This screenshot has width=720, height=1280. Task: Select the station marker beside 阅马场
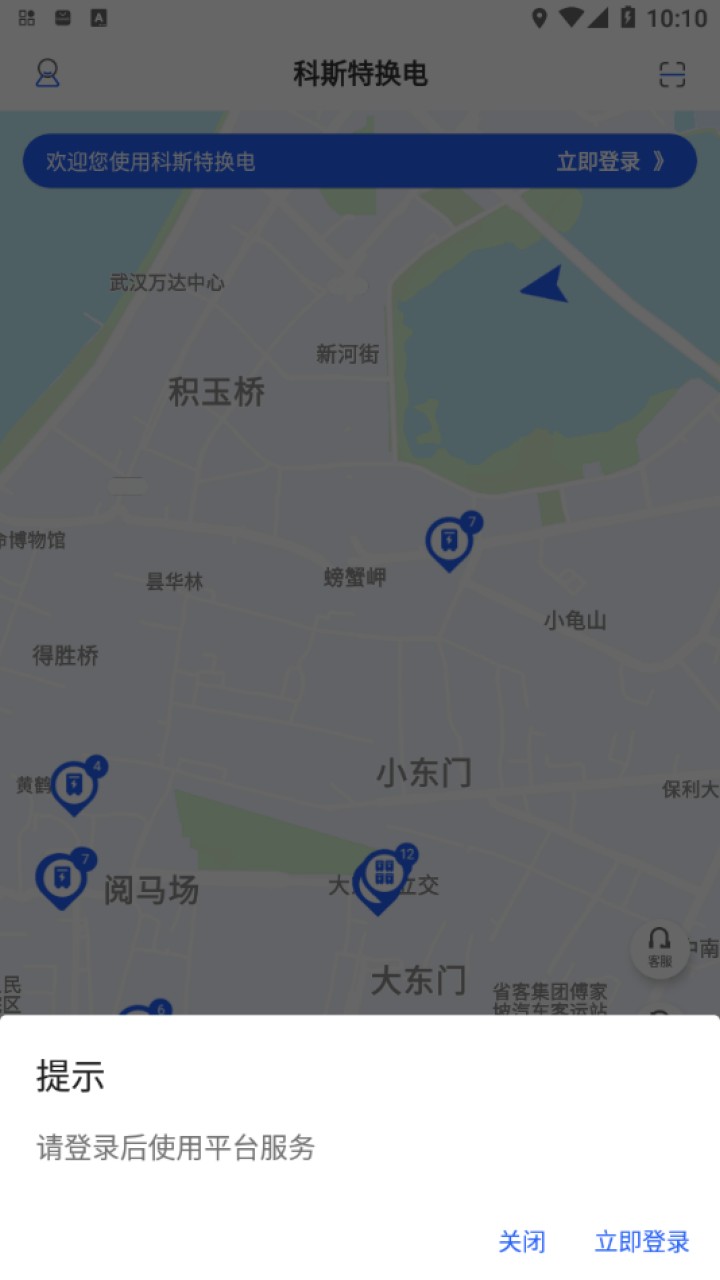click(61, 879)
